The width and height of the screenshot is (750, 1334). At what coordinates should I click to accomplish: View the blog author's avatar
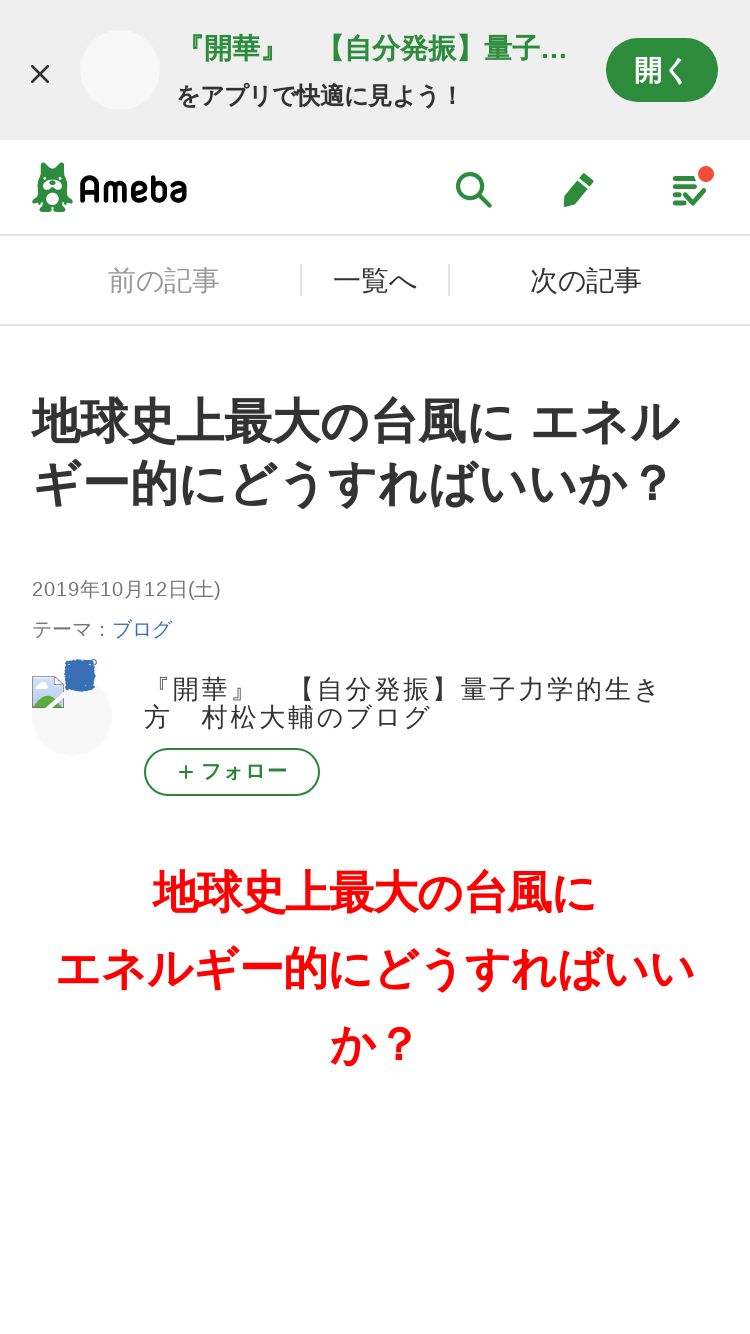(71, 710)
